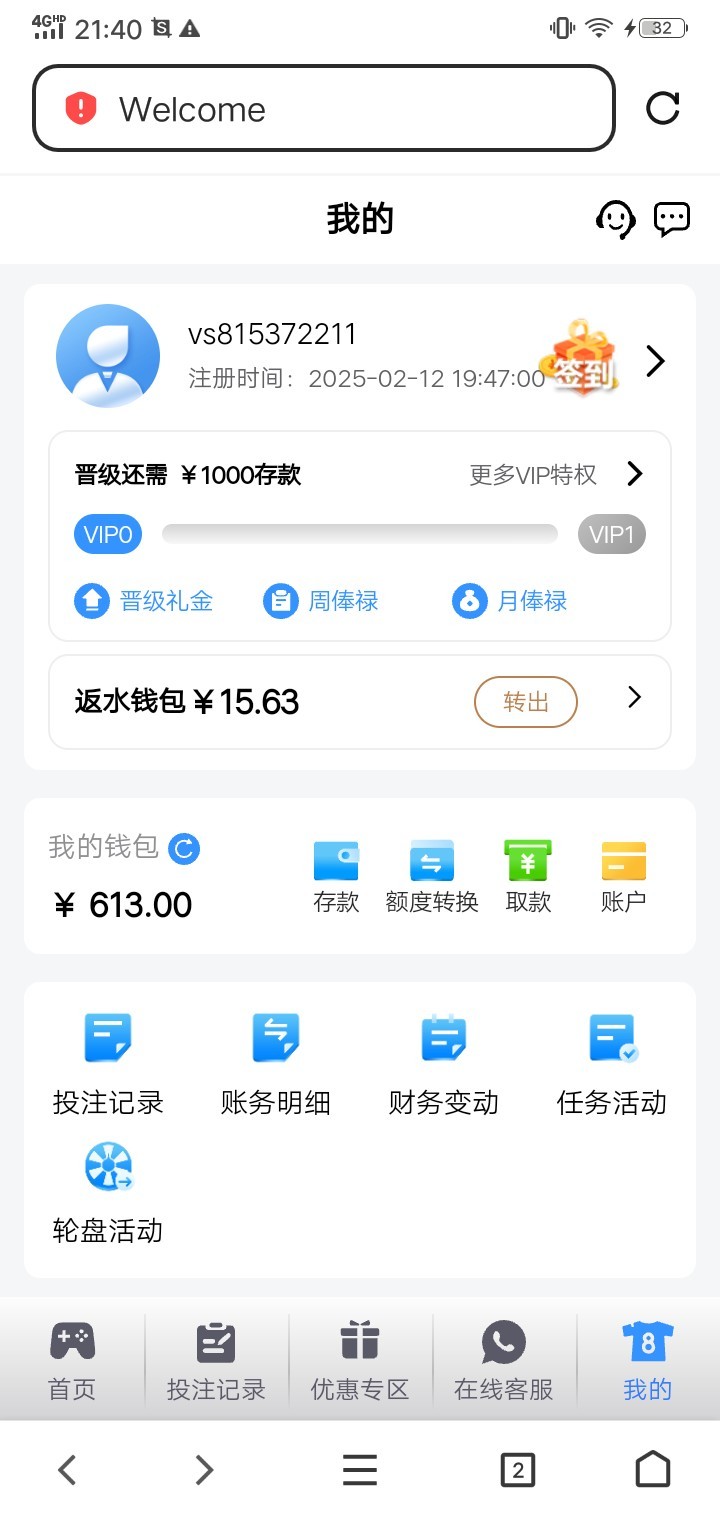The height and width of the screenshot is (1520, 720).
Task: Tap the 转出 button for 返水钱包
Action: pos(525,702)
